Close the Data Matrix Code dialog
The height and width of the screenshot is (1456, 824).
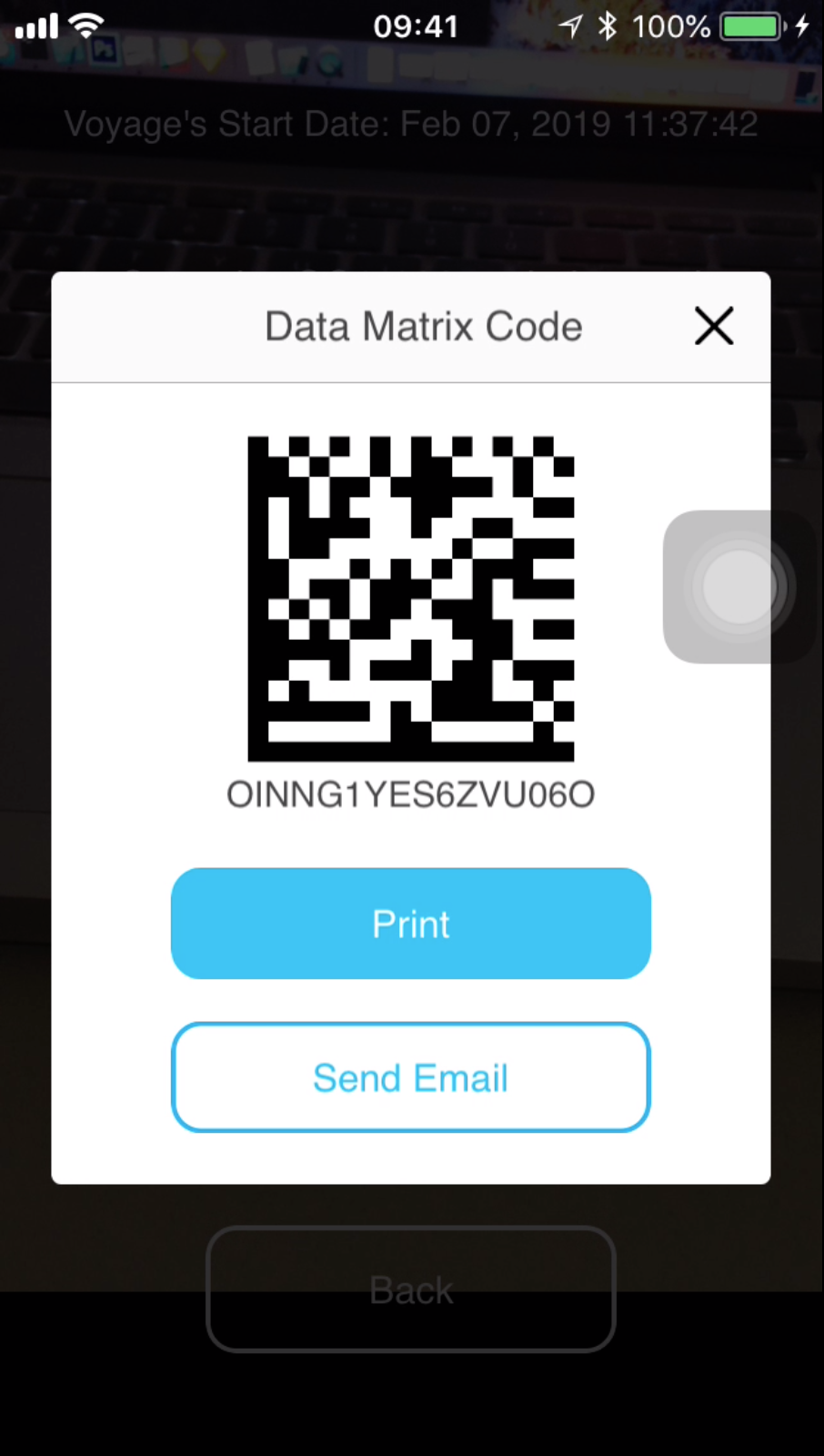tap(714, 326)
